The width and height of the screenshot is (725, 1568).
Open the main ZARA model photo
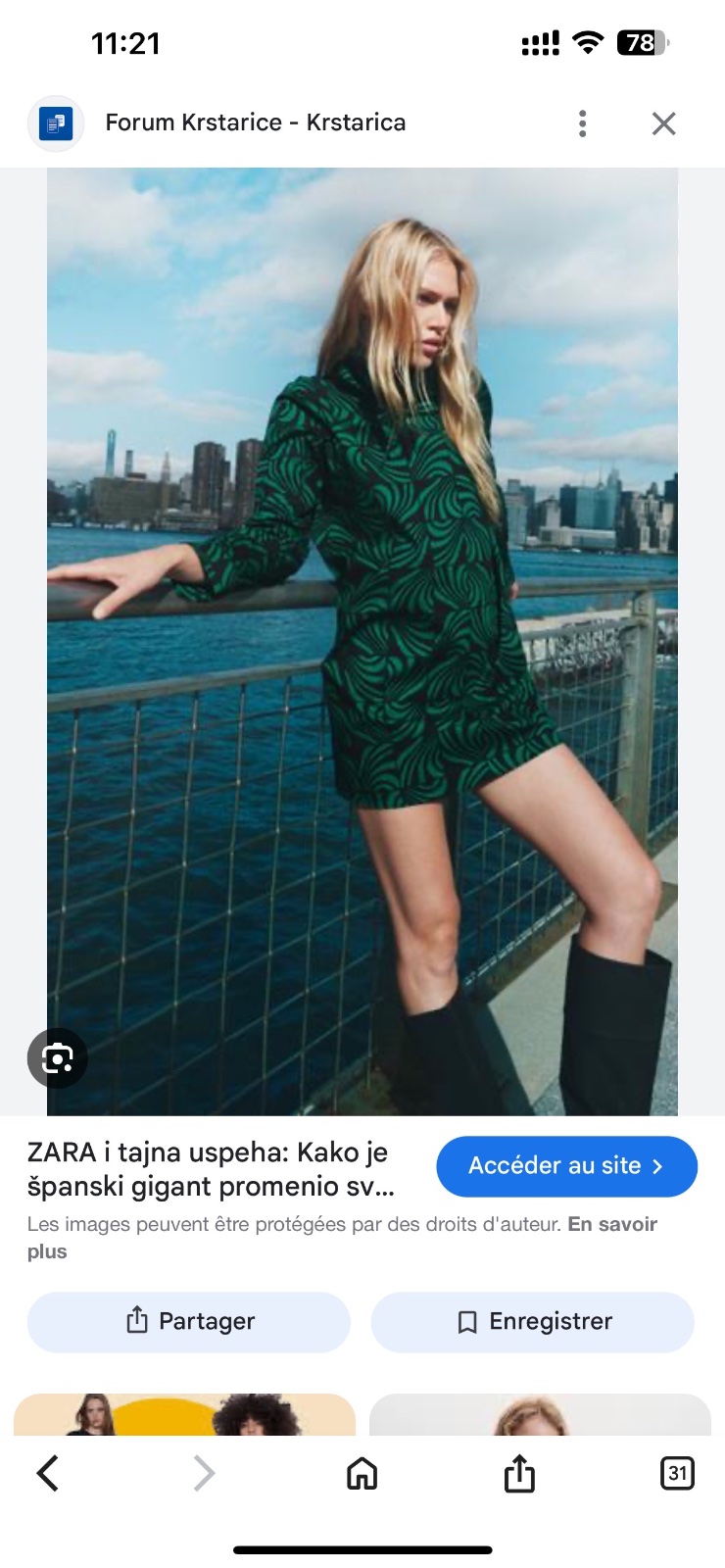coord(362,642)
